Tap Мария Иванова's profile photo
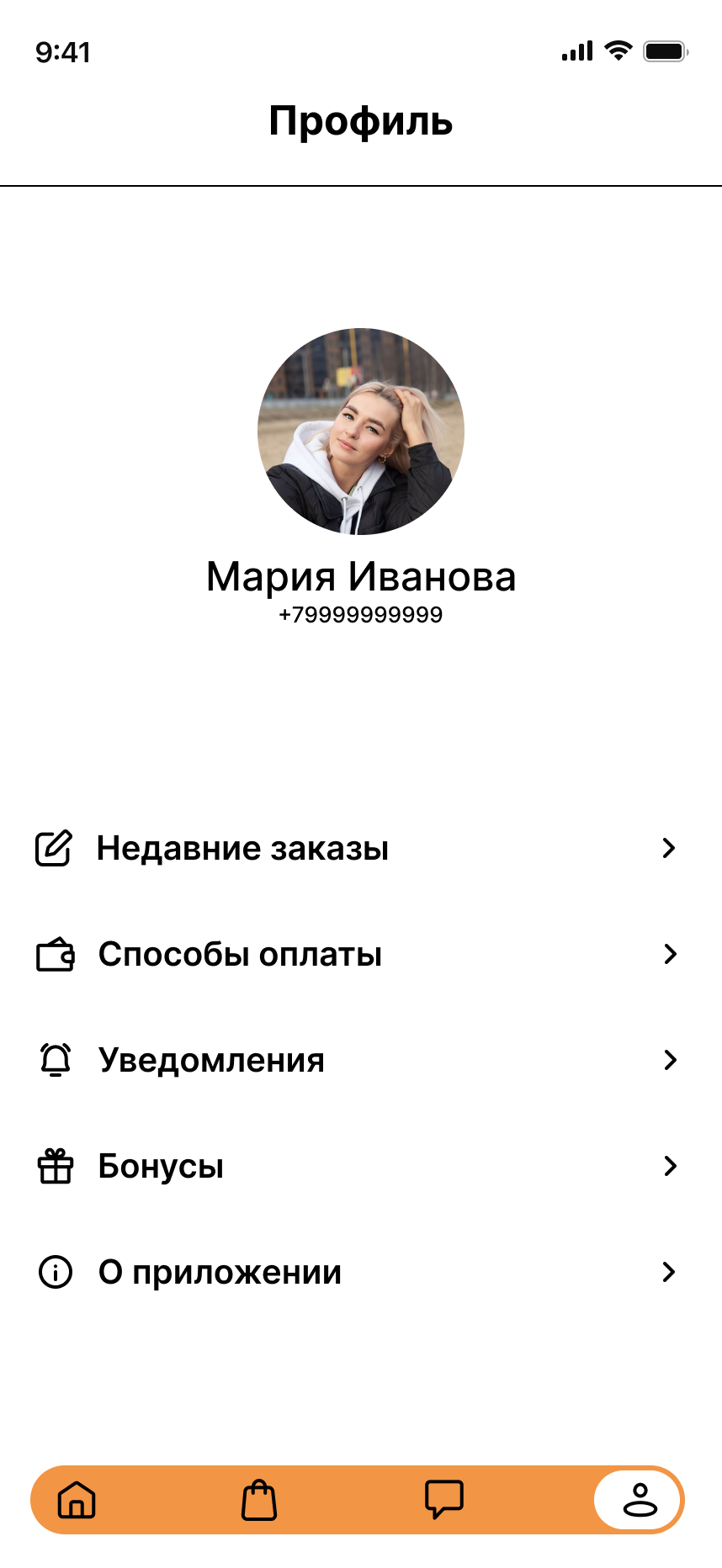The height and width of the screenshot is (1568, 722). (x=361, y=432)
